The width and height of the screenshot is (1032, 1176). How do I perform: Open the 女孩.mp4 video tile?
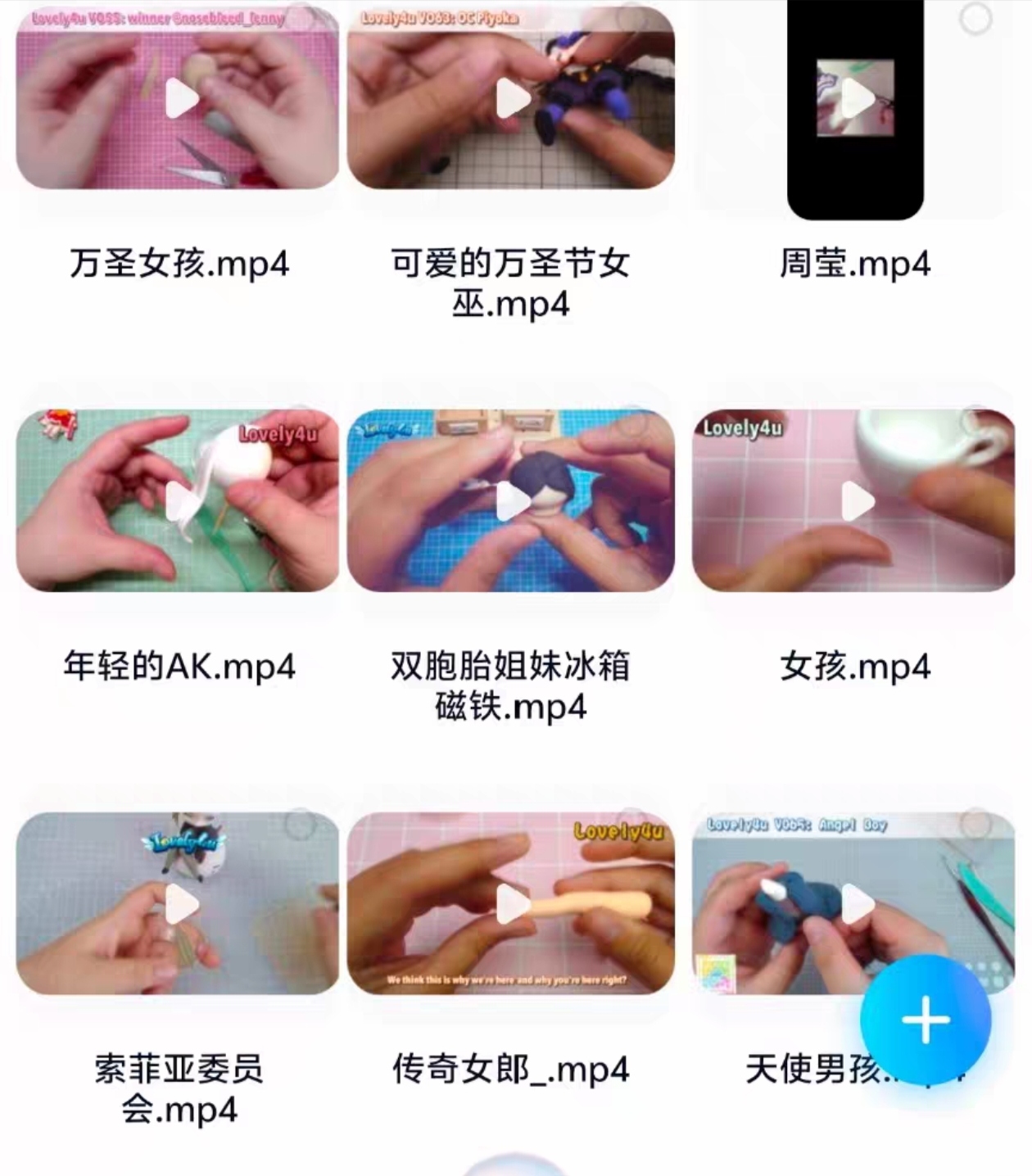click(855, 501)
